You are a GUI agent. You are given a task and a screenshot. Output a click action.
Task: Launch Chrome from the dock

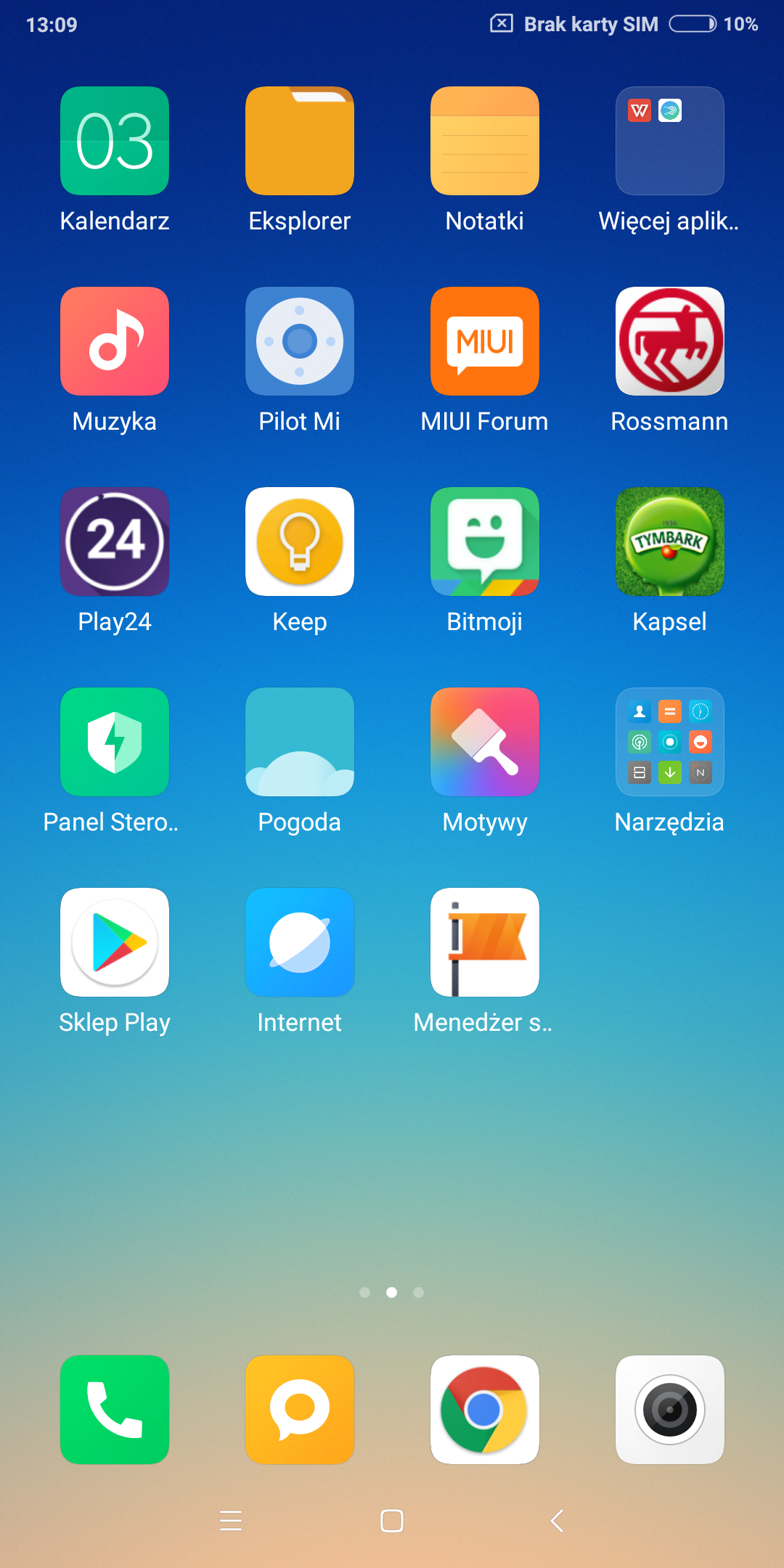click(484, 1410)
